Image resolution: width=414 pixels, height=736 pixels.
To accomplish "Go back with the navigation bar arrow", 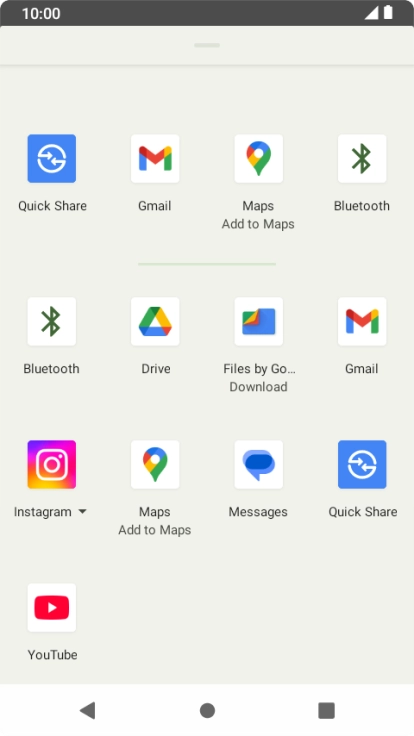I will point(88,710).
